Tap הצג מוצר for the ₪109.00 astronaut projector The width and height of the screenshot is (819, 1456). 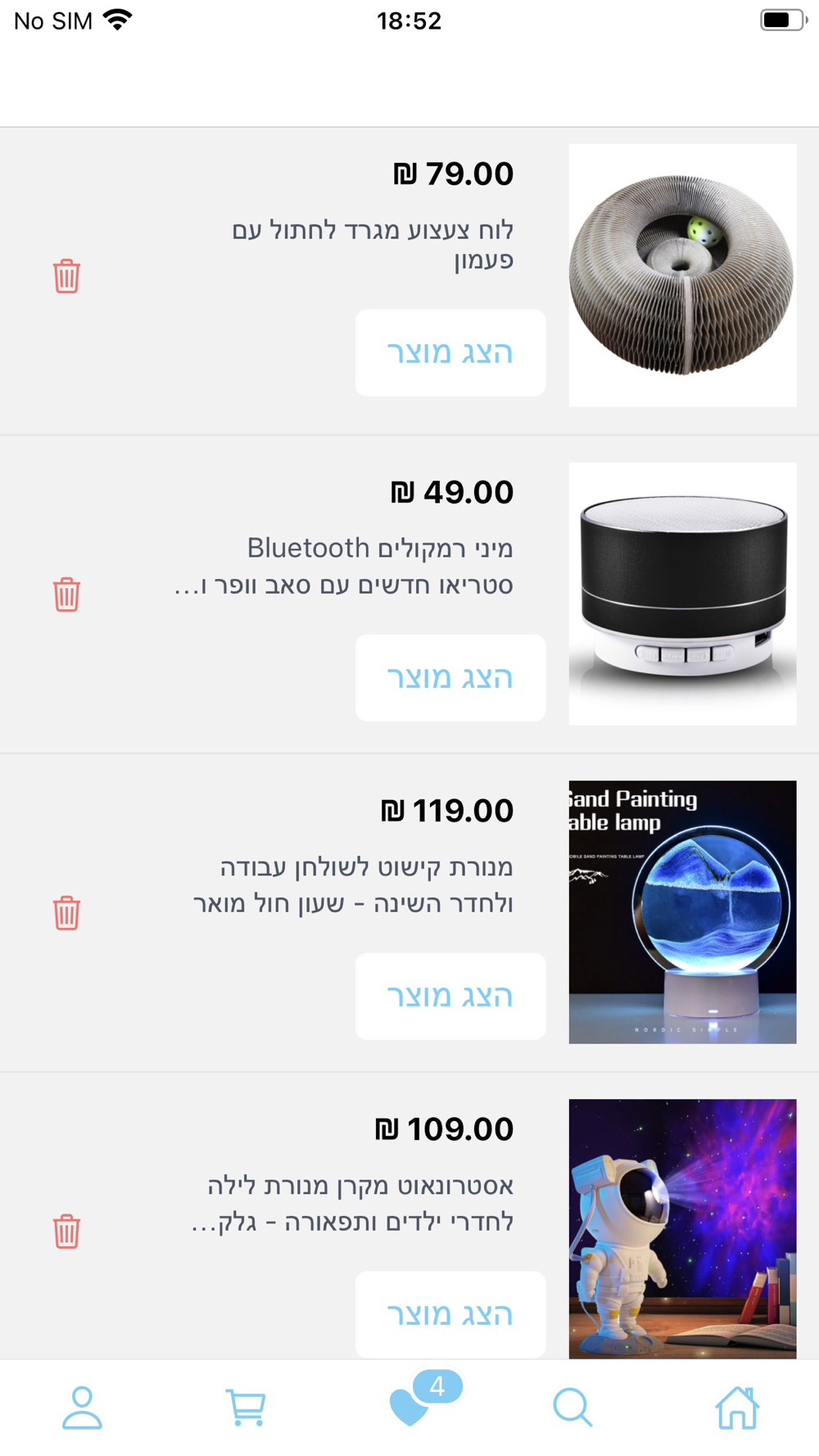tap(450, 1314)
